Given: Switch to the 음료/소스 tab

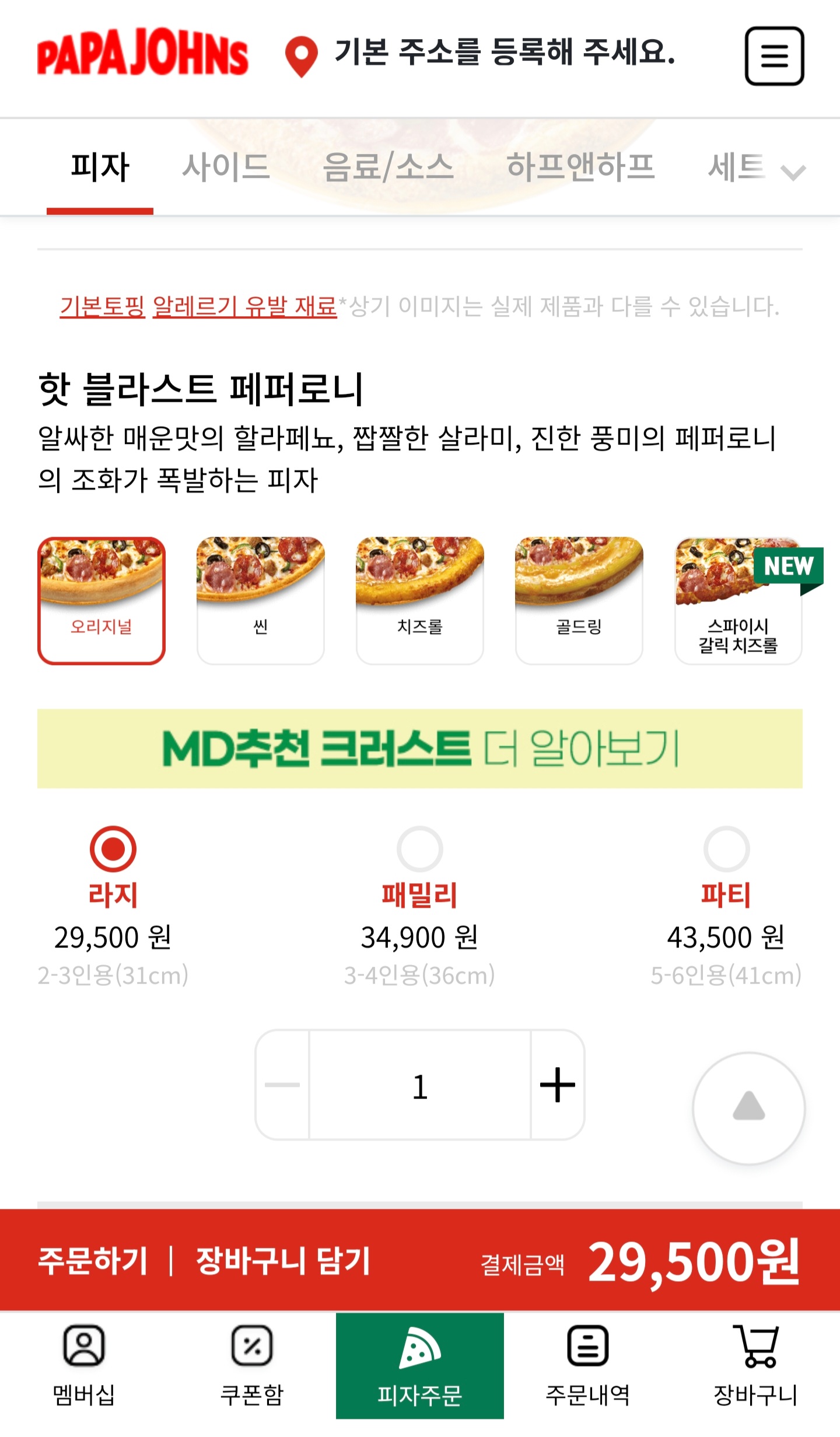Looking at the screenshot, I should 388,167.
